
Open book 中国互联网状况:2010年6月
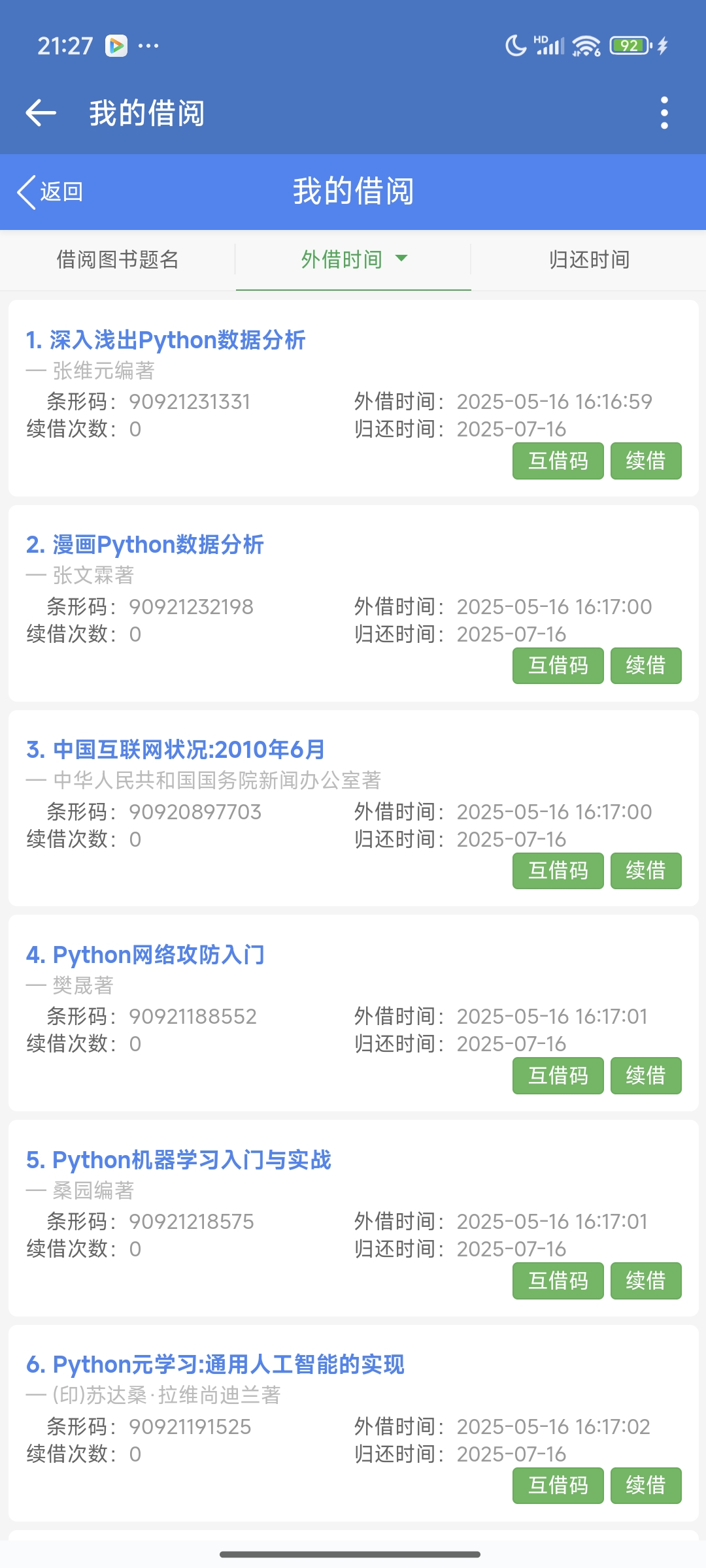[176, 750]
